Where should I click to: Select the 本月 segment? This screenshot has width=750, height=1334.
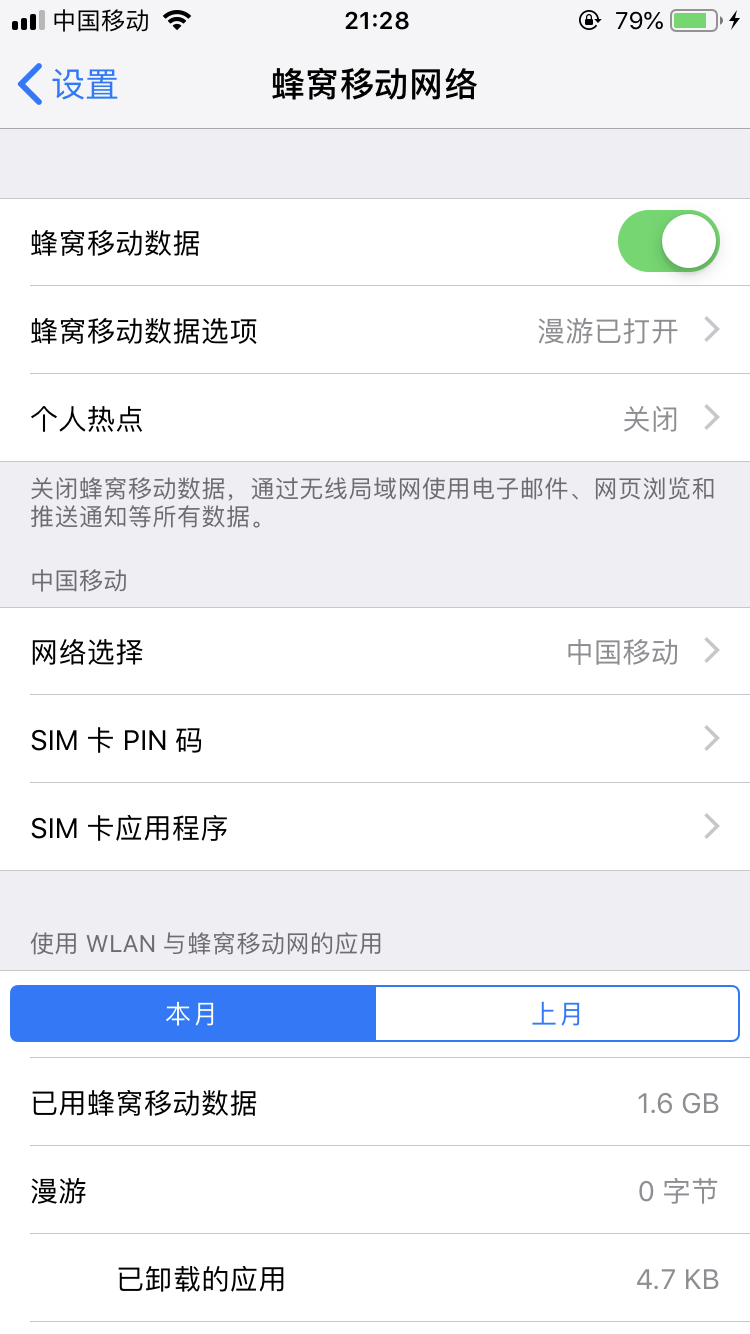[192, 1014]
